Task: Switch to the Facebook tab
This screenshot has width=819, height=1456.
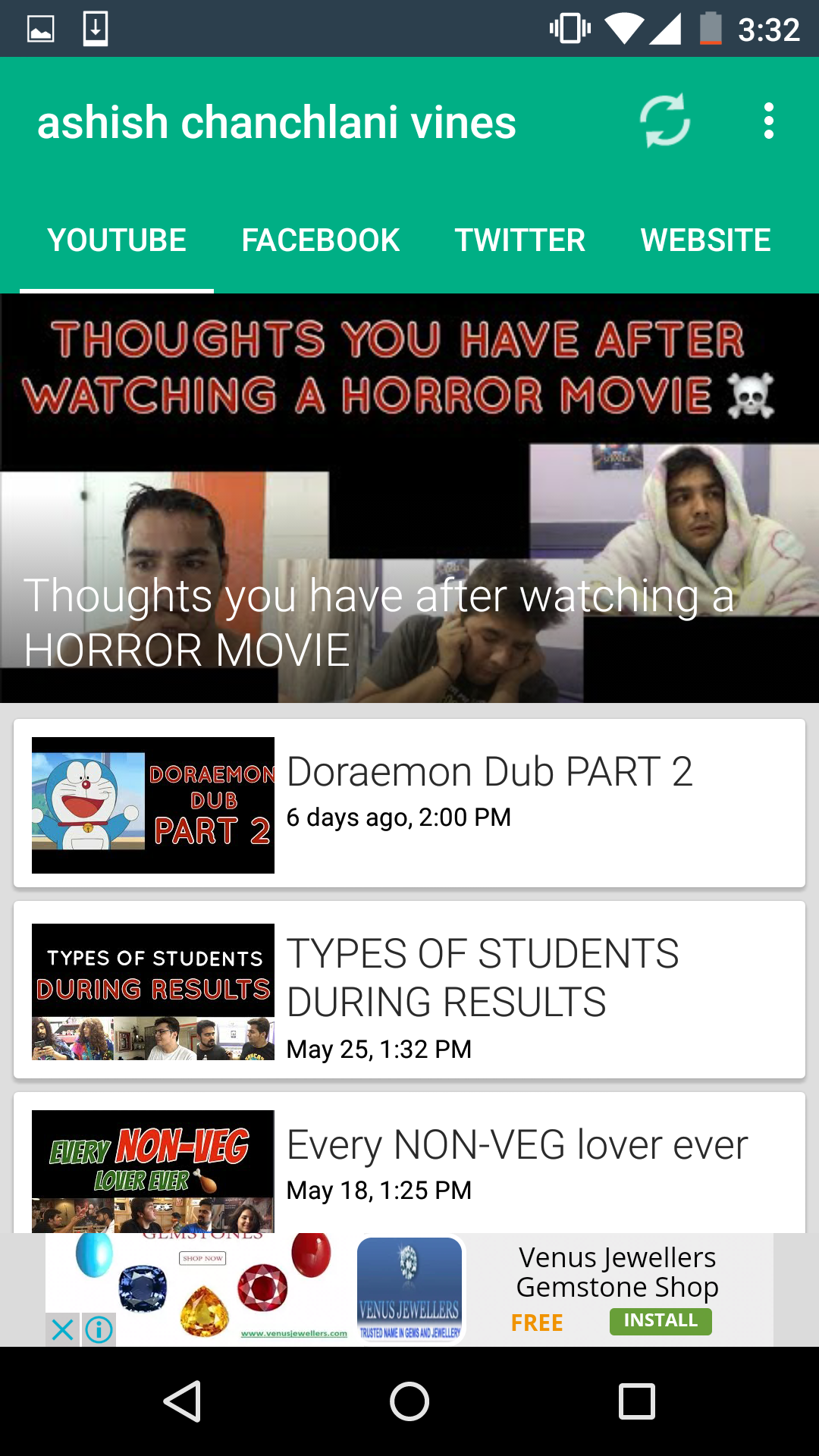Action: [x=320, y=240]
